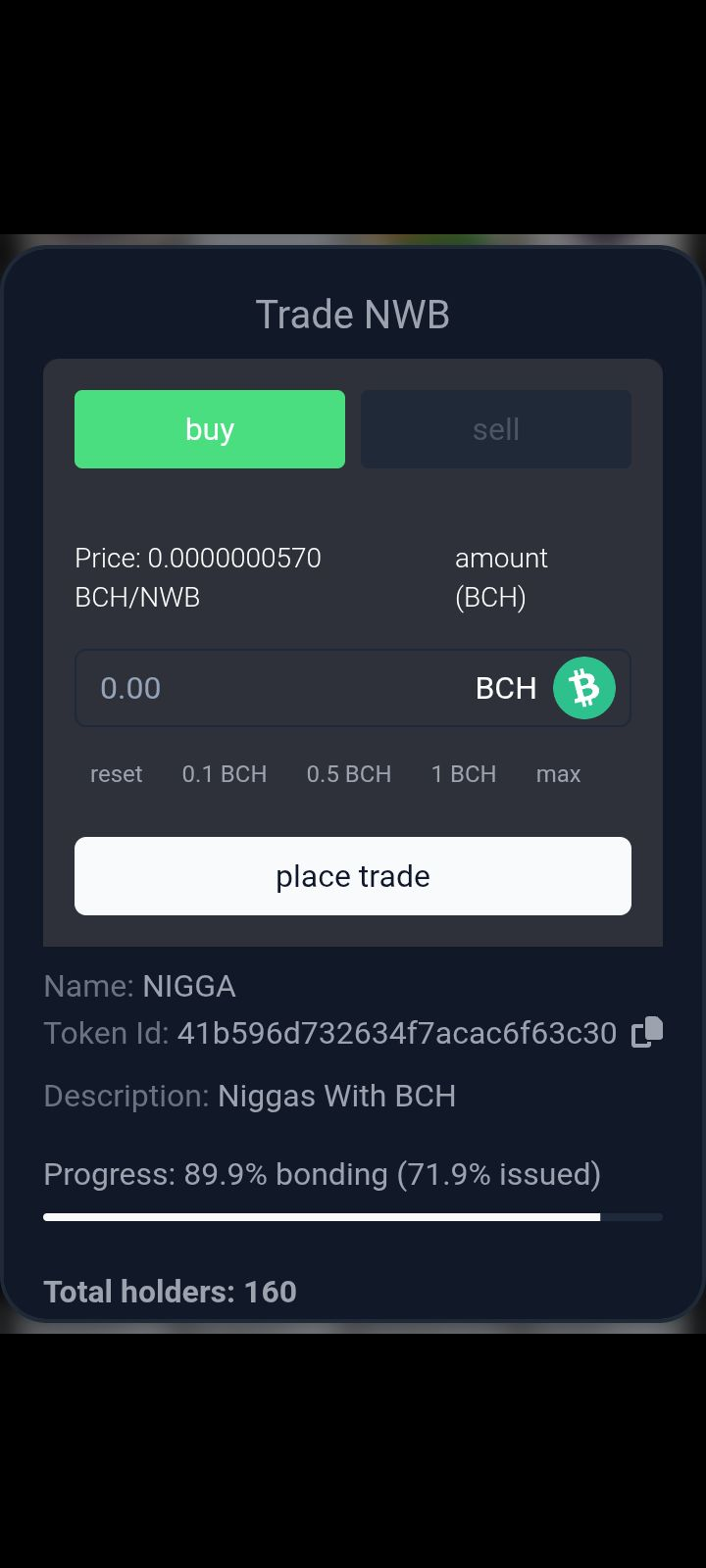706x1568 pixels.
Task: Set amount to 0.1 BCH
Action: (225, 774)
